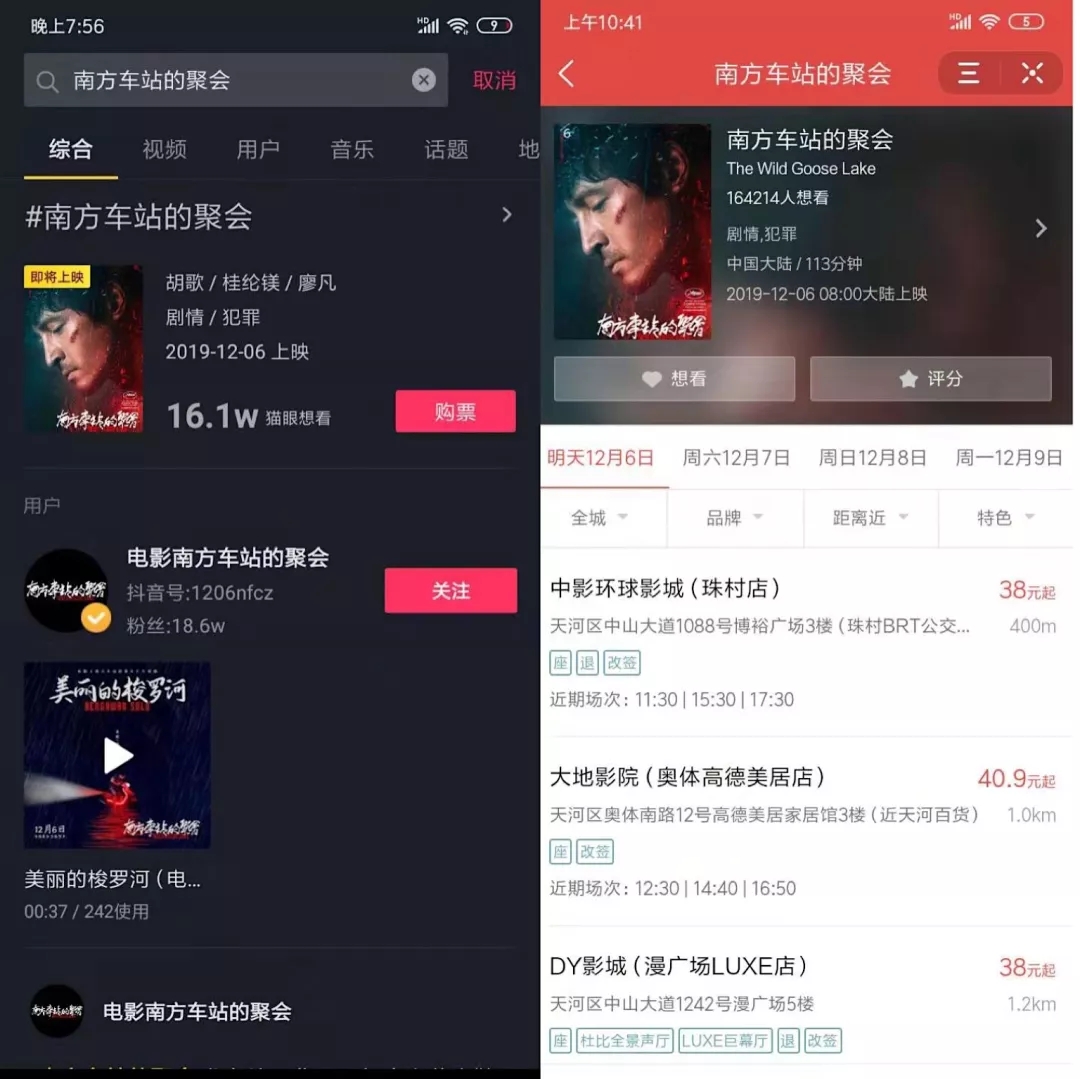Viewport: 1080px width, 1079px height.
Task: Select the 周日12月8日 date tab
Action: point(872,458)
